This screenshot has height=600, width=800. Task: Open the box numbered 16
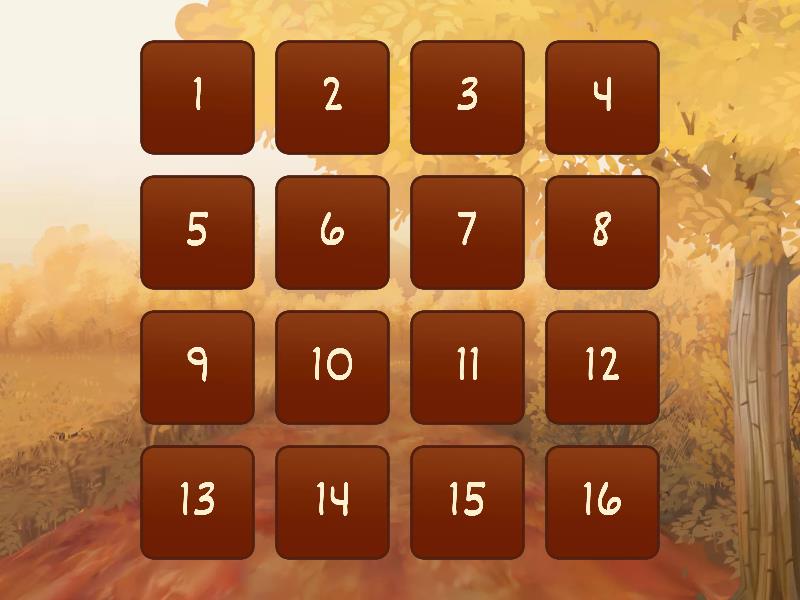coord(602,502)
